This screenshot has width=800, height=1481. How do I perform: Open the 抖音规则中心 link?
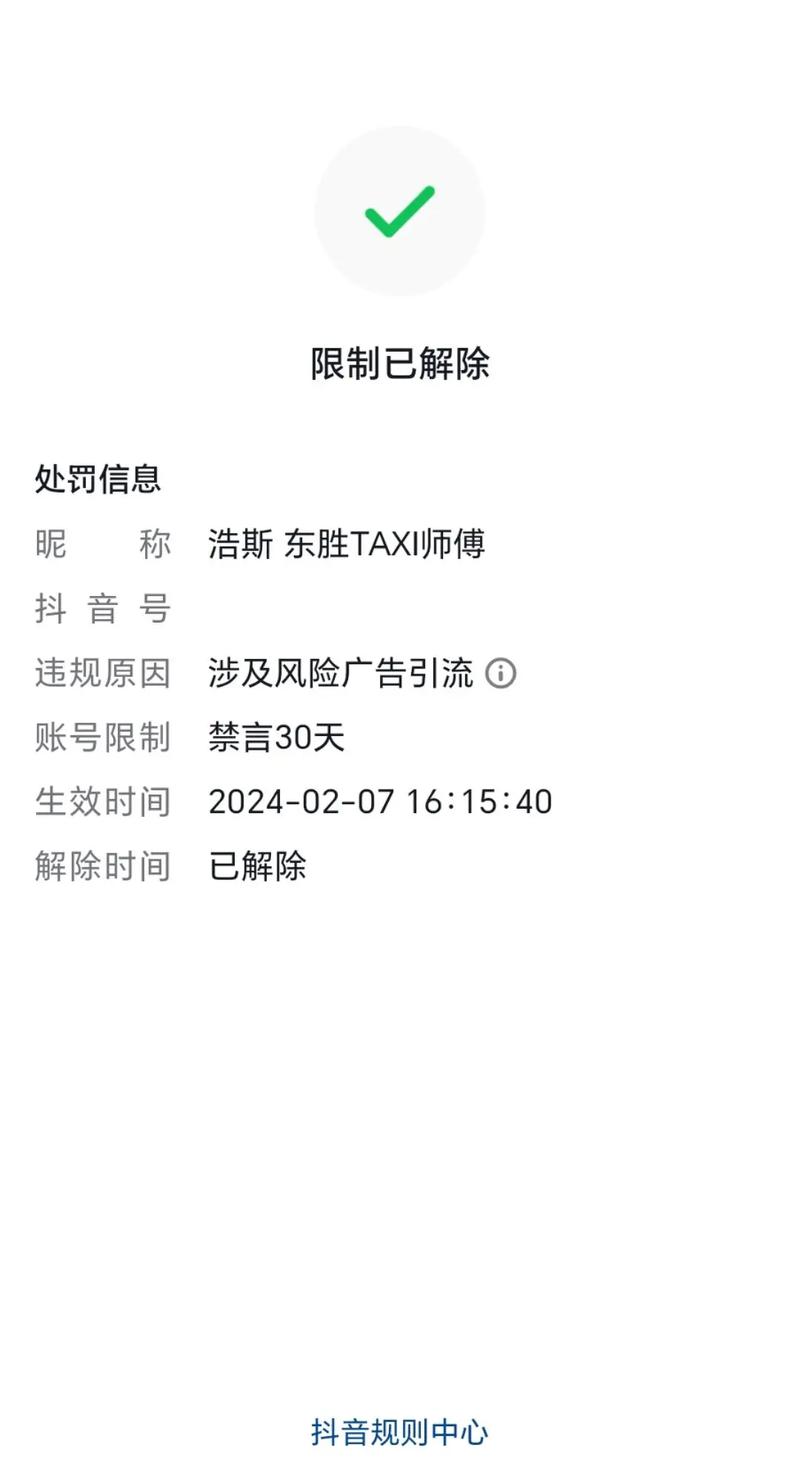398,1430
